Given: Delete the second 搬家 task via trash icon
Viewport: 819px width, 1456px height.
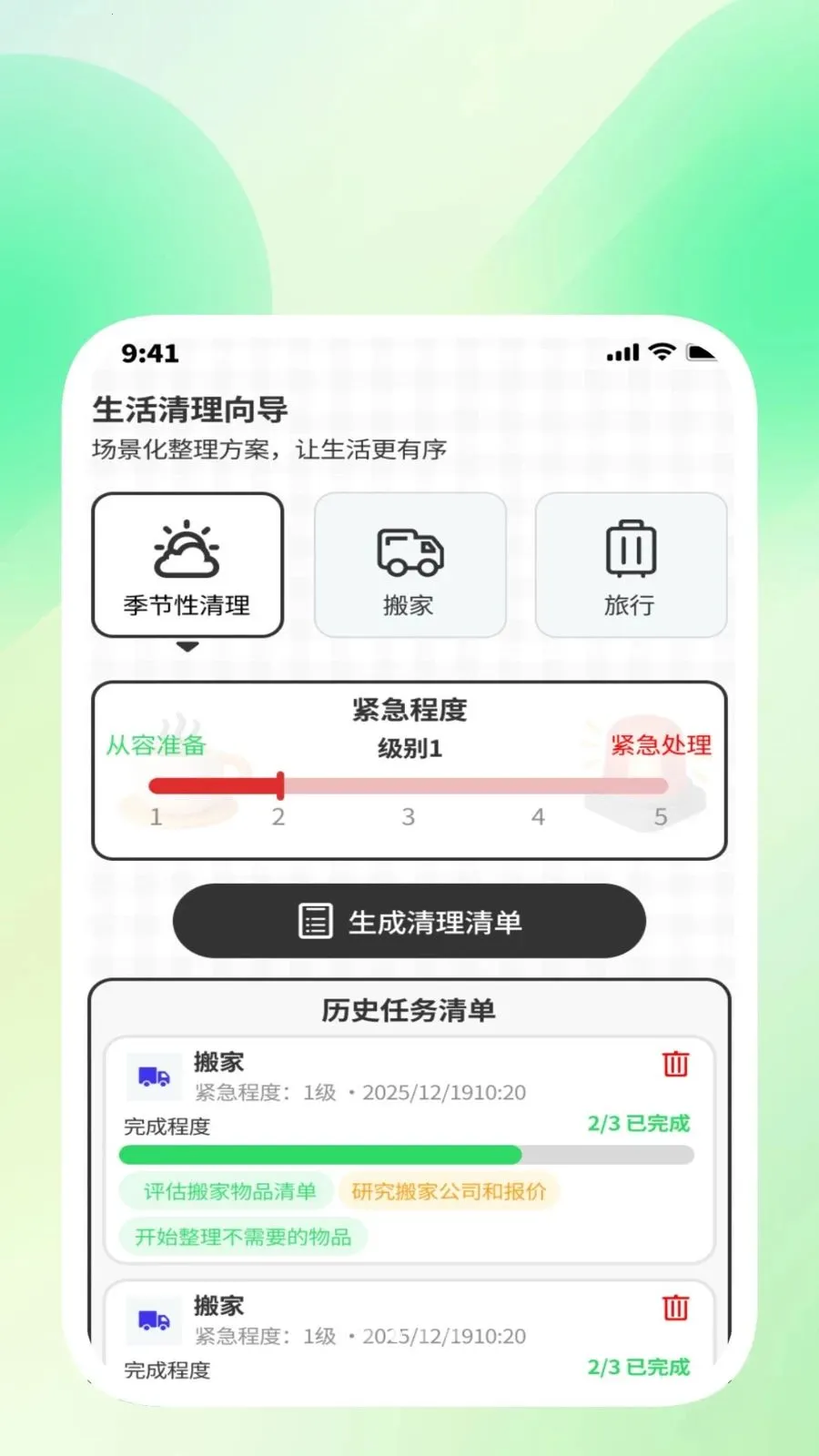Looking at the screenshot, I should (x=674, y=1308).
